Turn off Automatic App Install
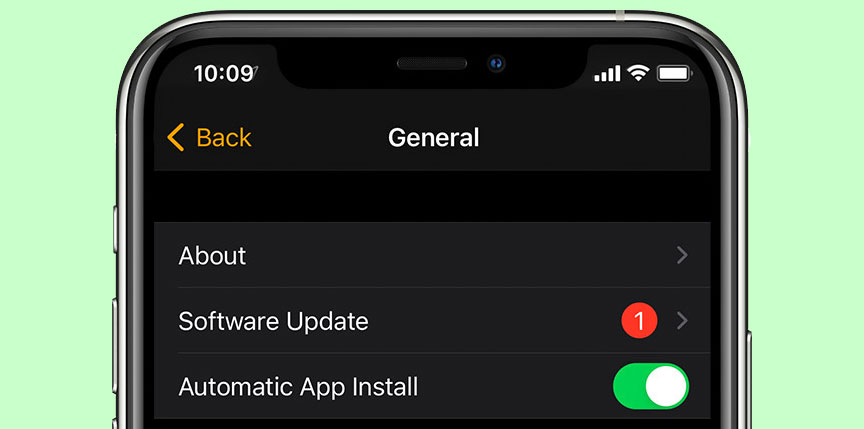Image resolution: width=864 pixels, height=429 pixels. [651, 387]
